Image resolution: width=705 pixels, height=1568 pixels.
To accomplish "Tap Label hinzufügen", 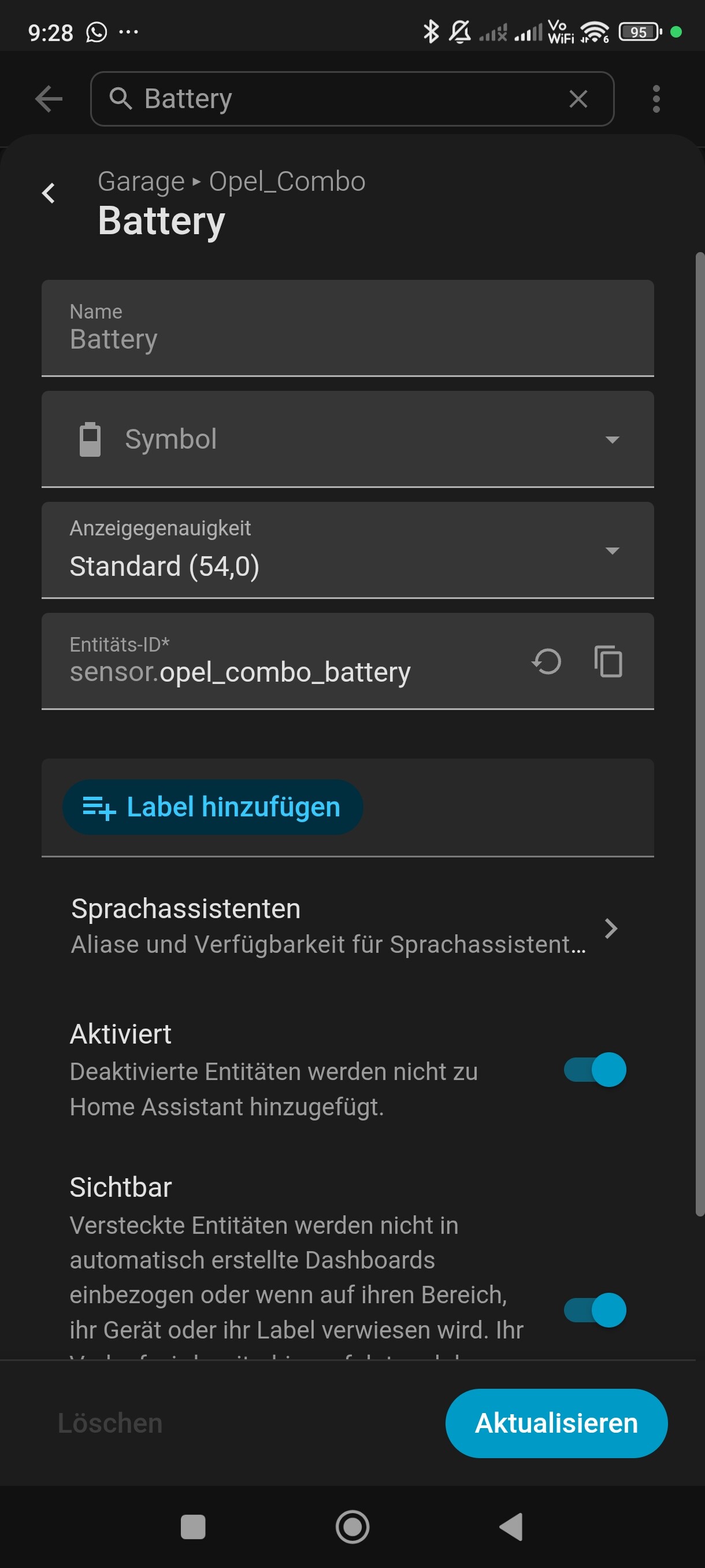I will (x=212, y=807).
